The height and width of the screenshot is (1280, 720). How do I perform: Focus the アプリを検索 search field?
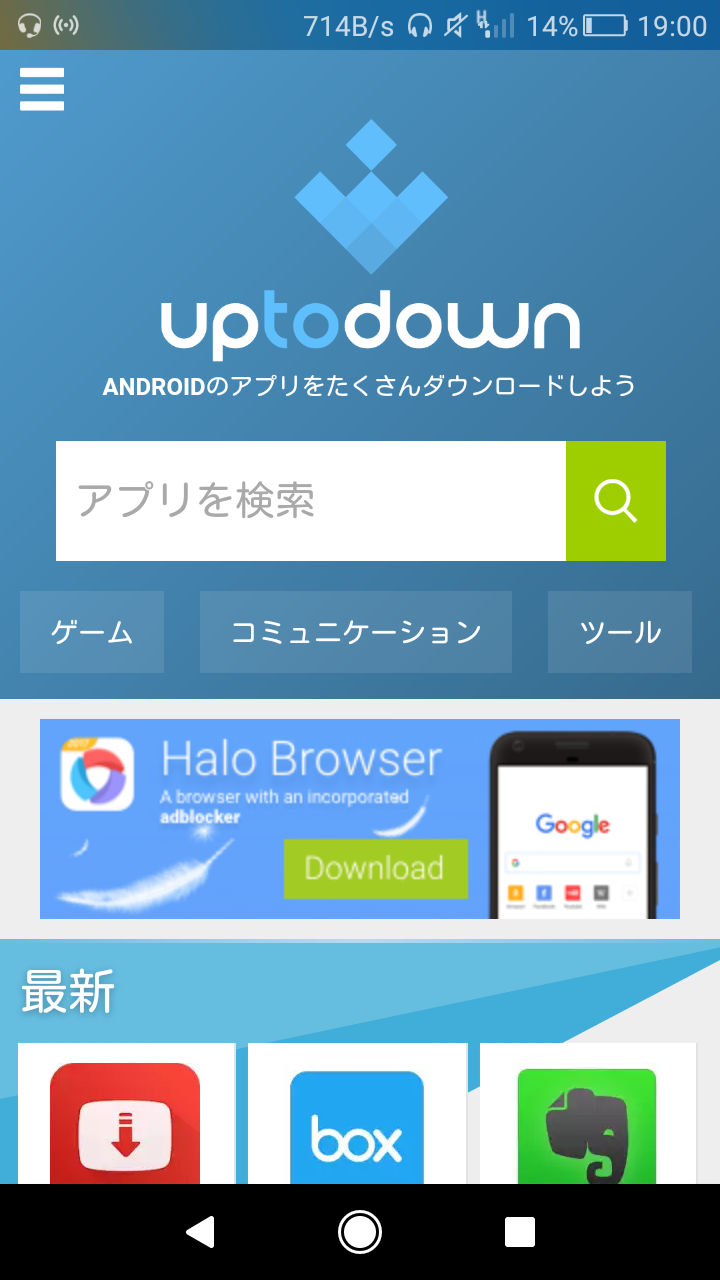tap(311, 501)
